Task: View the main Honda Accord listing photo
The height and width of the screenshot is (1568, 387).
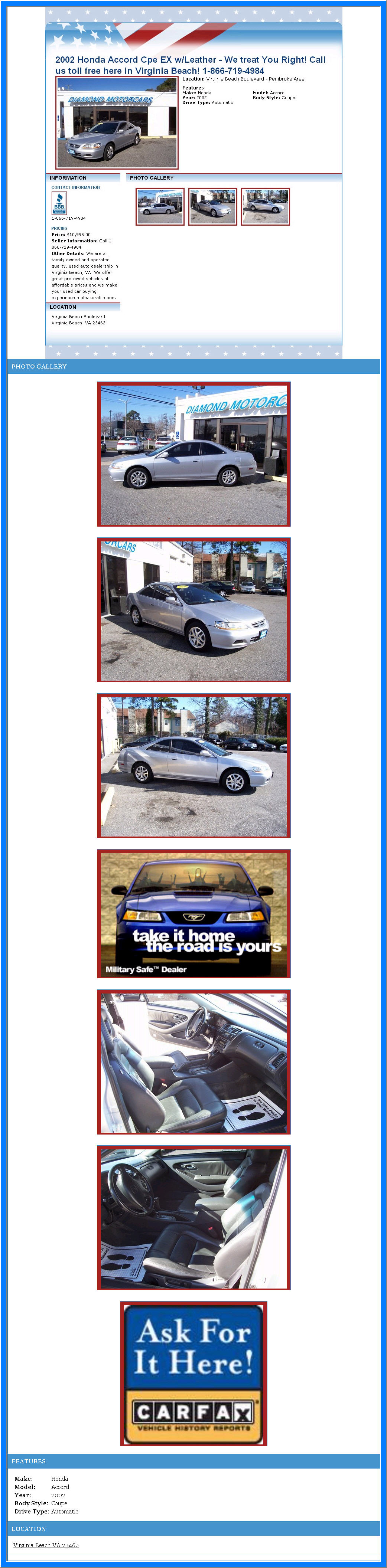Action: [x=117, y=123]
